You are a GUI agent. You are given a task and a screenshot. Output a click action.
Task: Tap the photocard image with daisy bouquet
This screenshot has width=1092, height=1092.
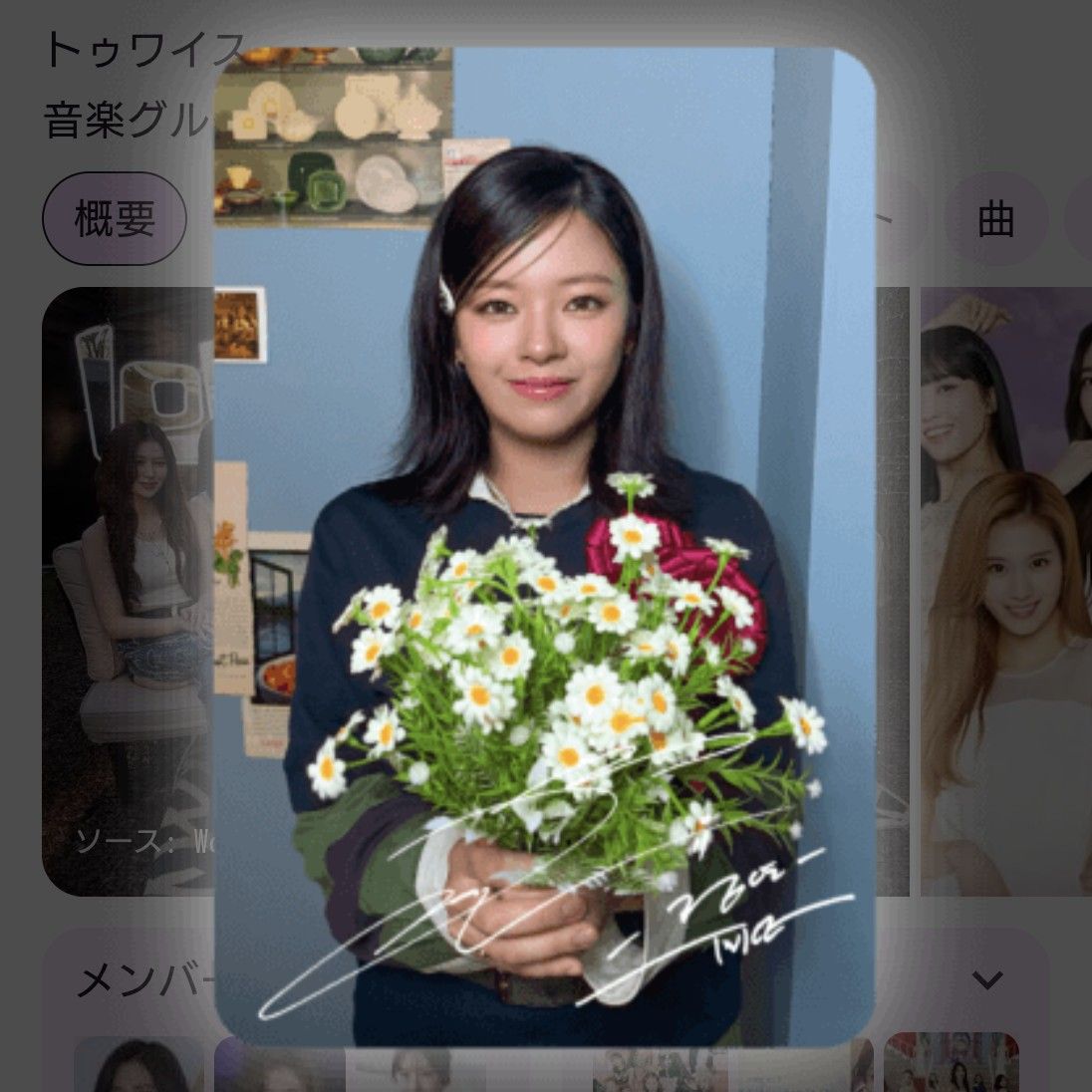(544, 546)
